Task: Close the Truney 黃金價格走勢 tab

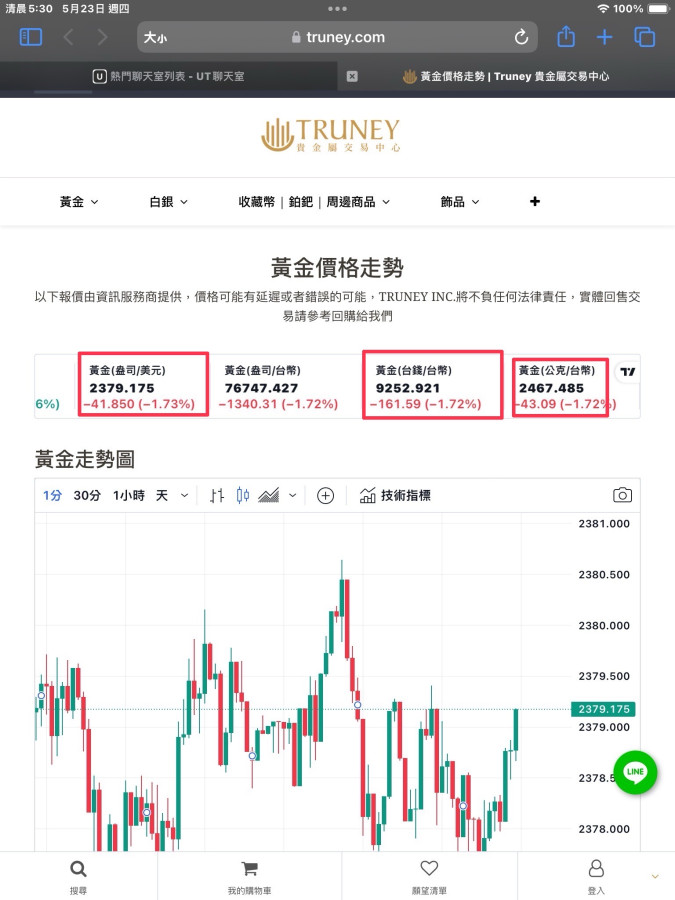Action: (x=352, y=76)
